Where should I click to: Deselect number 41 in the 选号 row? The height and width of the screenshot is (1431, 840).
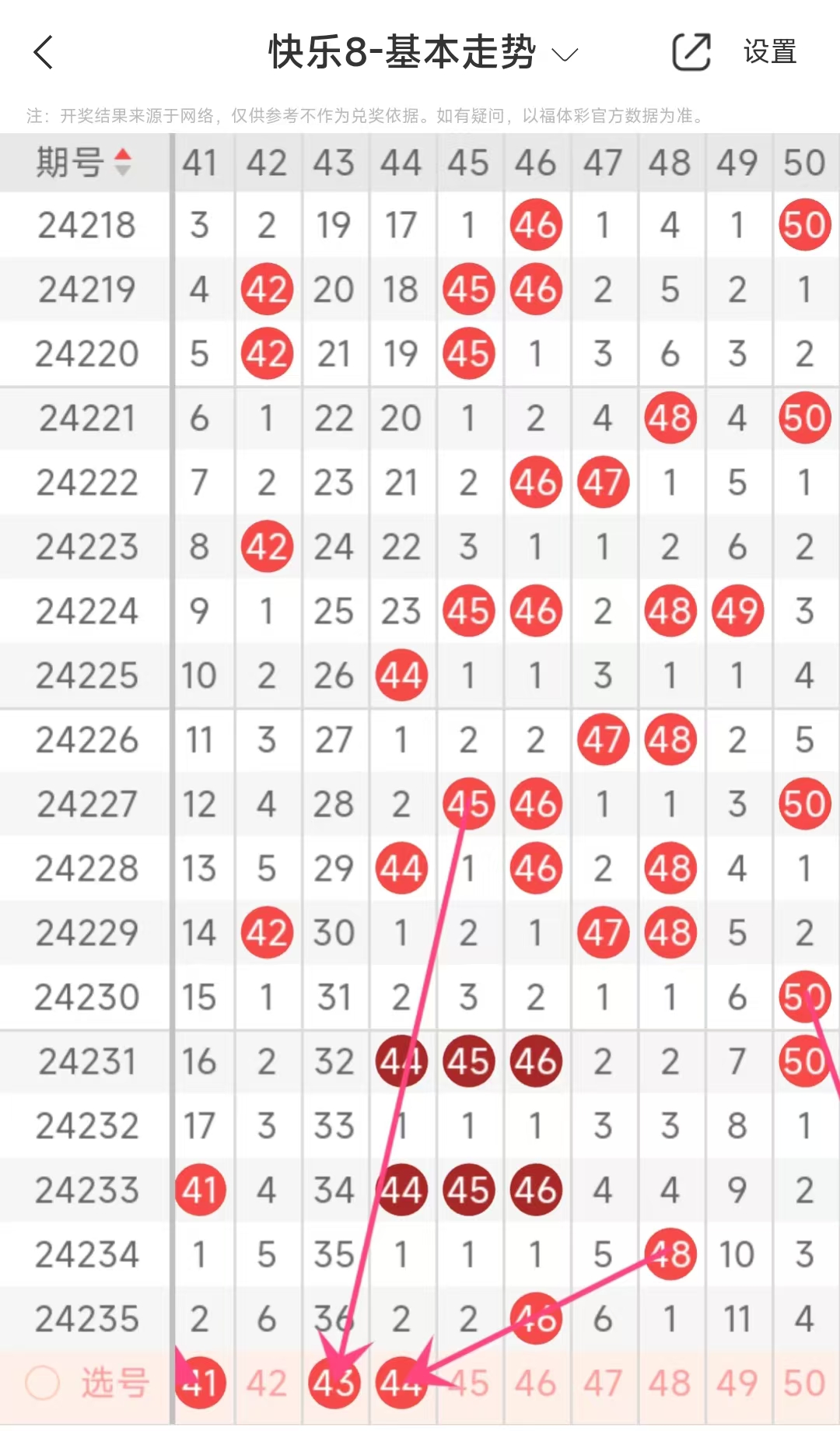201,1384
